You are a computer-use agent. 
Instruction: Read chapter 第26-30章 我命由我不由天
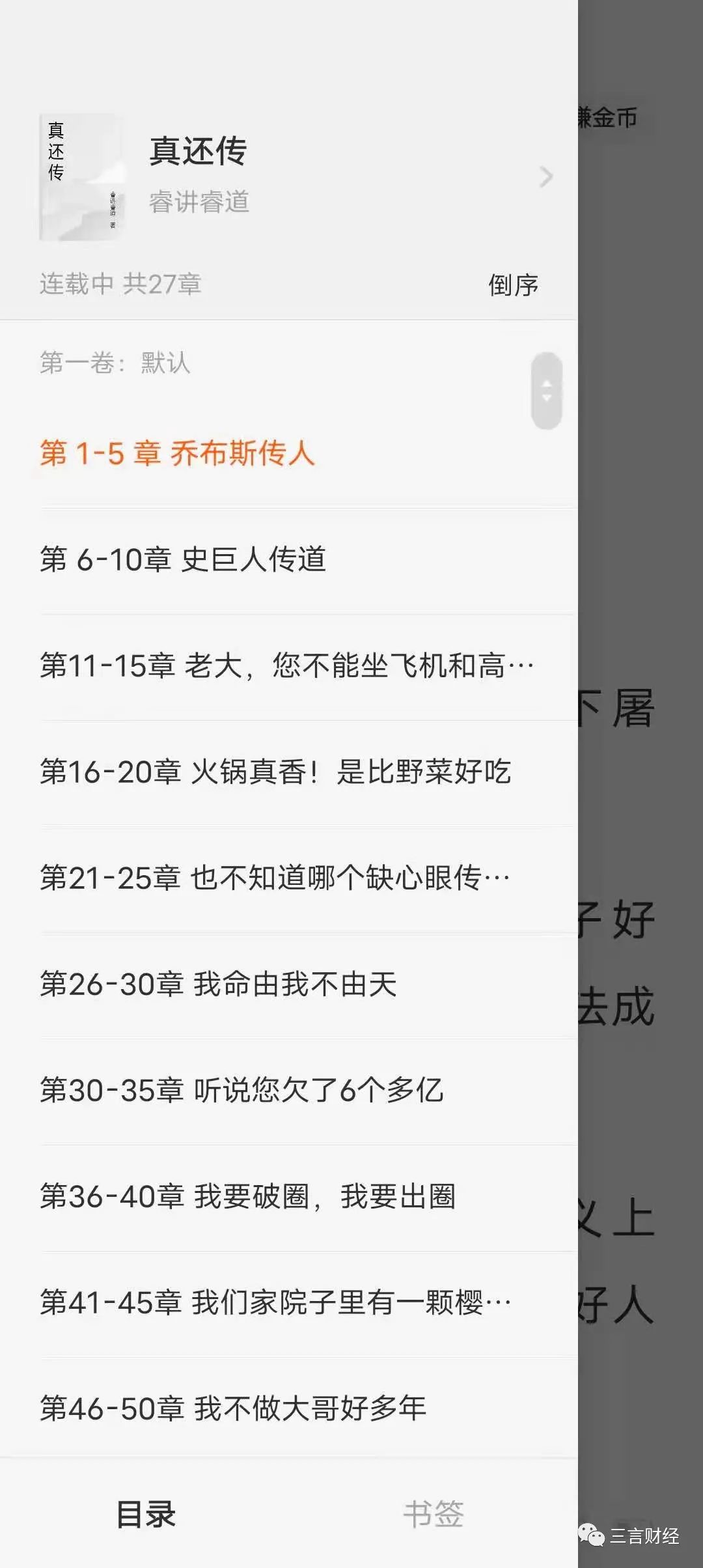[x=218, y=984]
